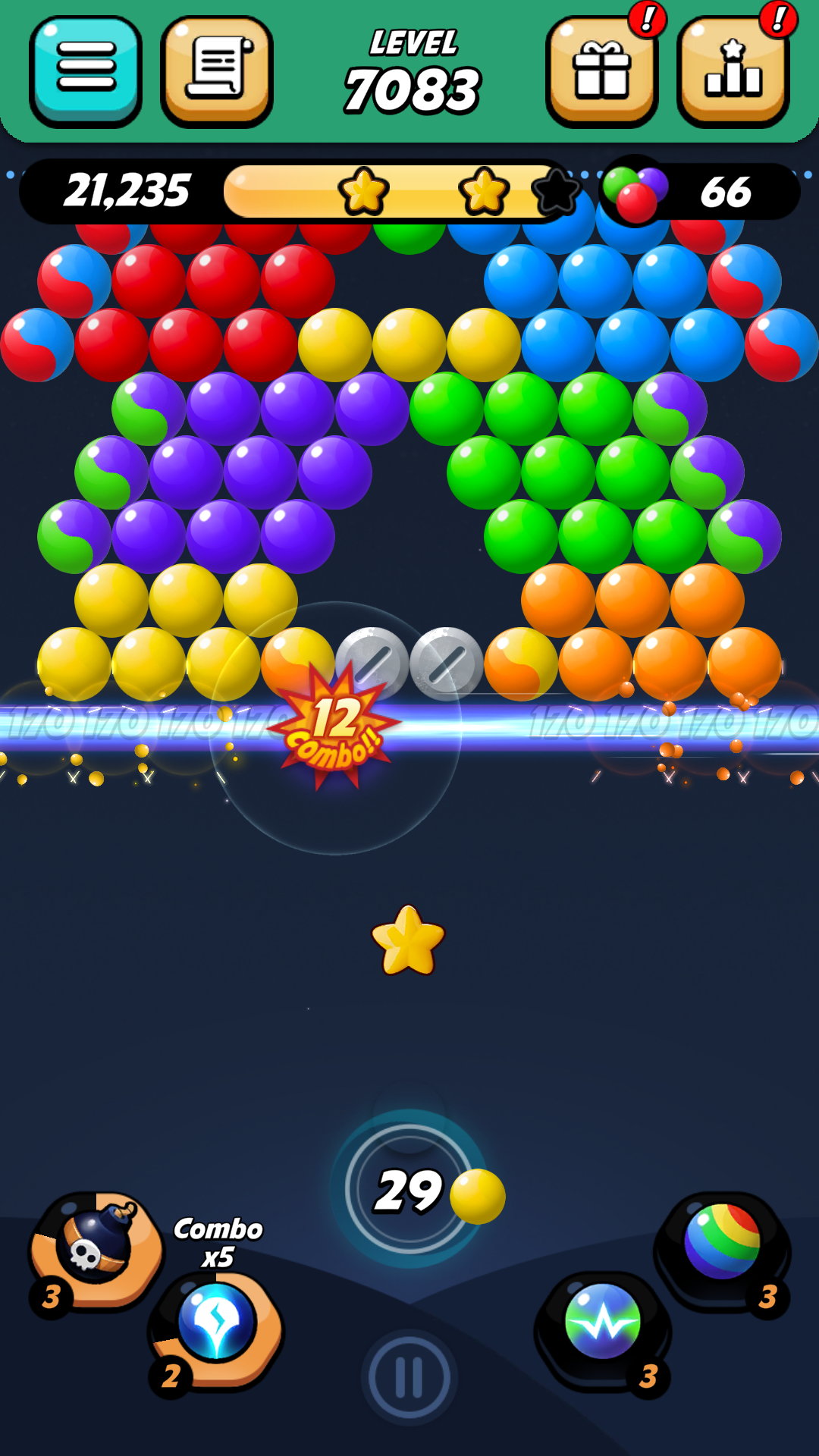Screen dimensions: 819x1456
Task: Activate the green pulse wave booster
Action: pos(603,1323)
